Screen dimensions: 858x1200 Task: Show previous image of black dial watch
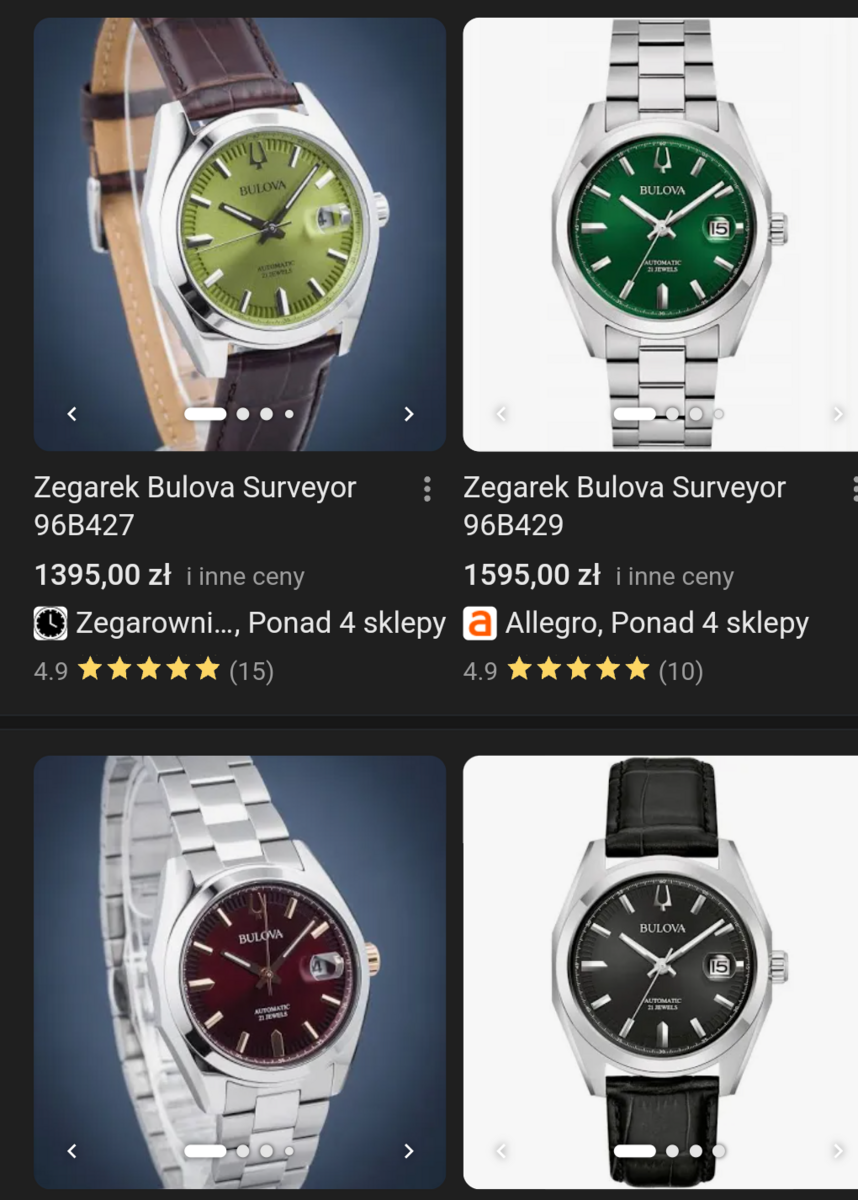502,1151
